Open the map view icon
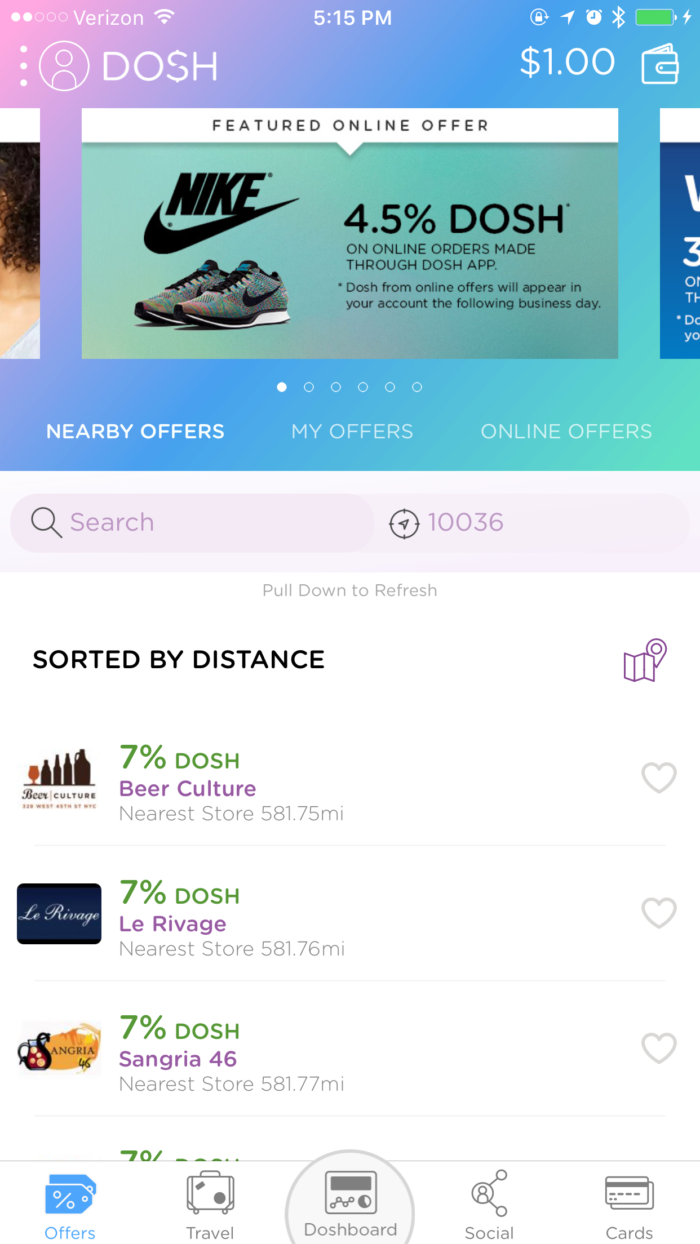 645,661
